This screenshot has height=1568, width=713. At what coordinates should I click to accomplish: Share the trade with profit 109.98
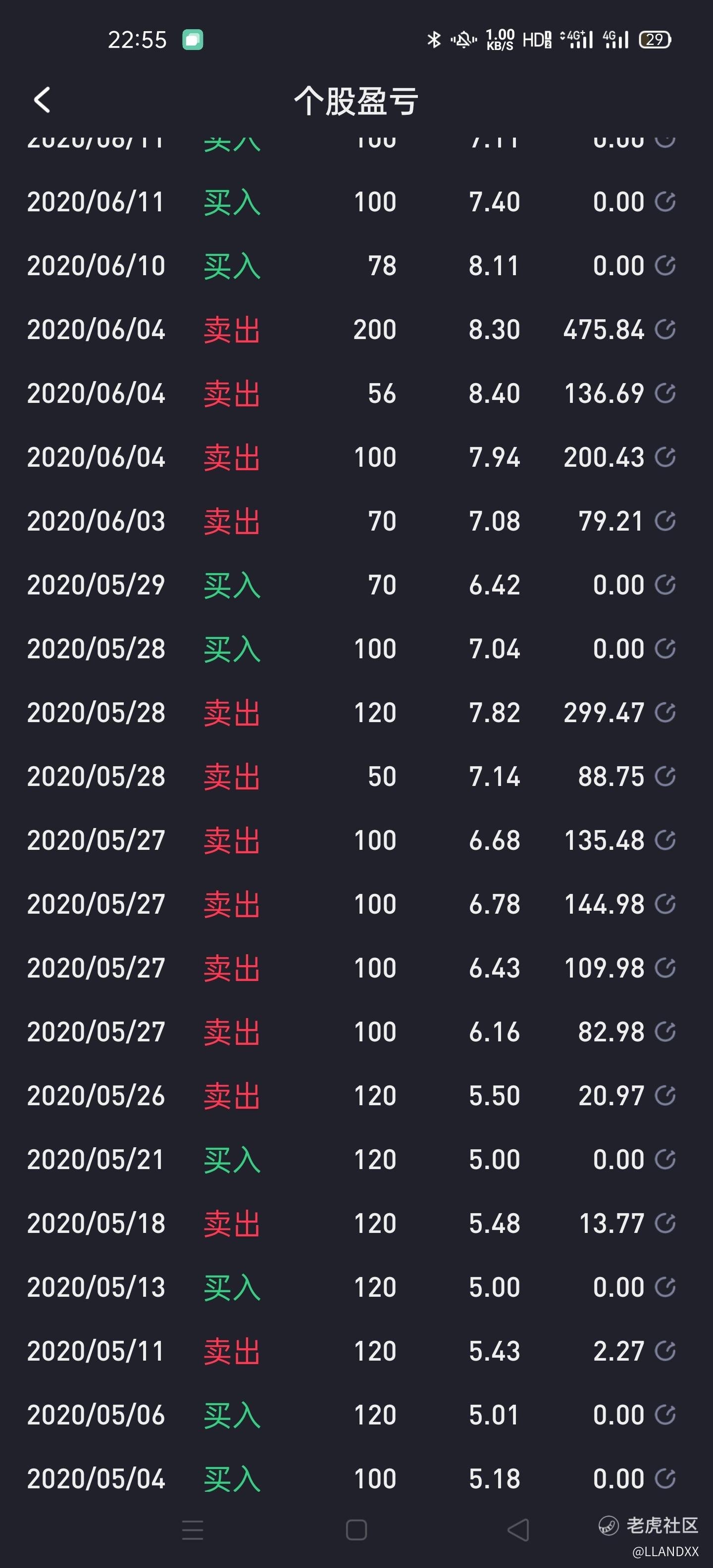point(665,968)
